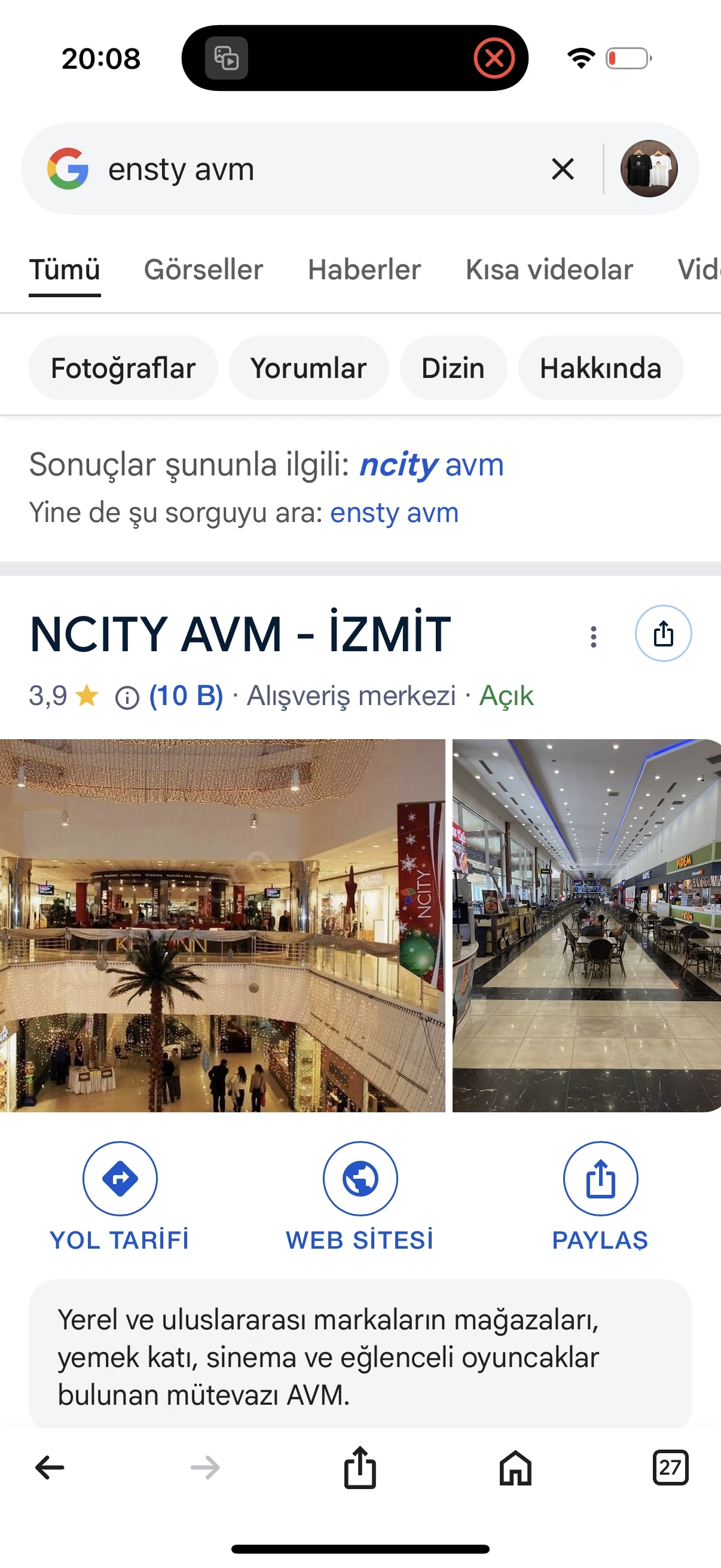Select the Yorumlar chip

pyautogui.click(x=308, y=368)
